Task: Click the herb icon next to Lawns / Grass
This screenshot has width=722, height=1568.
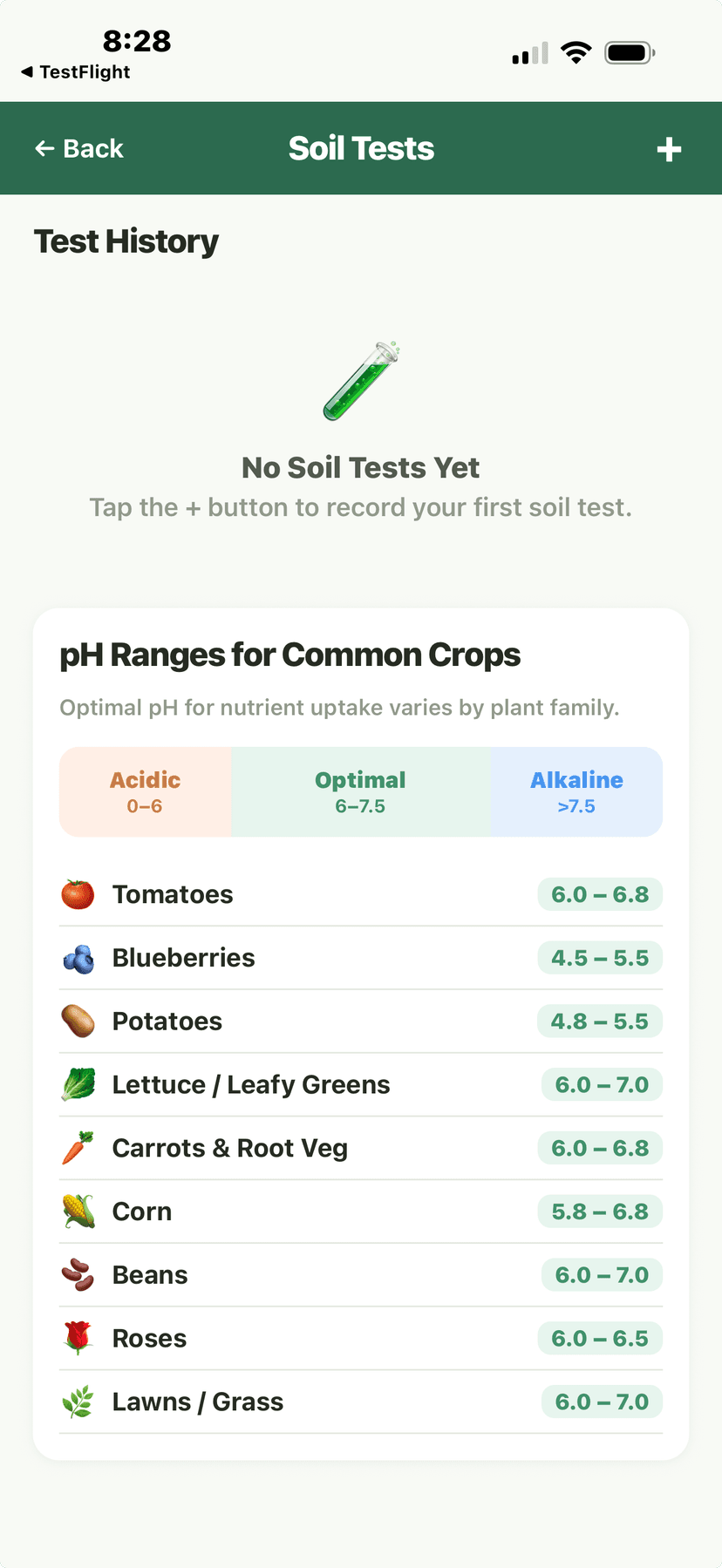Action: click(x=78, y=1402)
